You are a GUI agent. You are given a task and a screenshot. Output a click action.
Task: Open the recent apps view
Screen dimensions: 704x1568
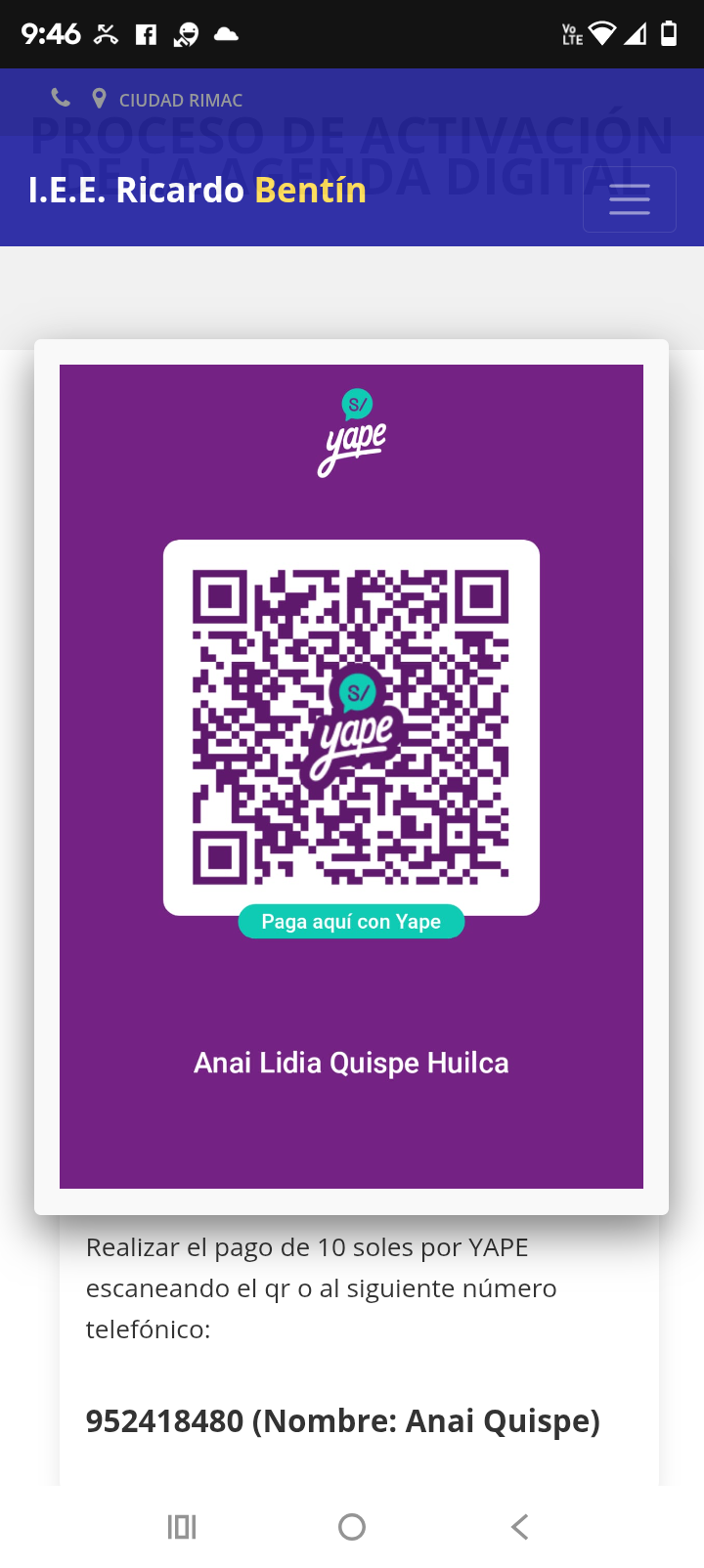click(x=182, y=1527)
